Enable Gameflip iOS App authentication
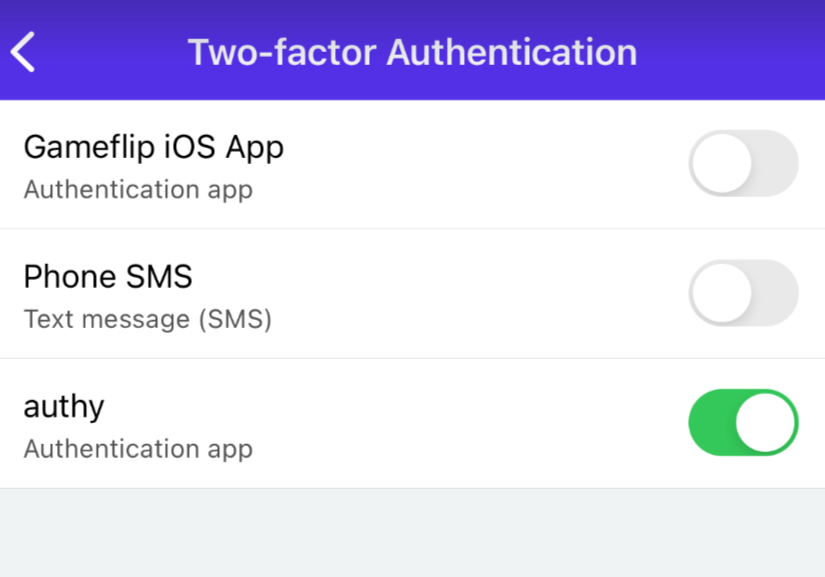The height and width of the screenshot is (577, 825). point(743,164)
